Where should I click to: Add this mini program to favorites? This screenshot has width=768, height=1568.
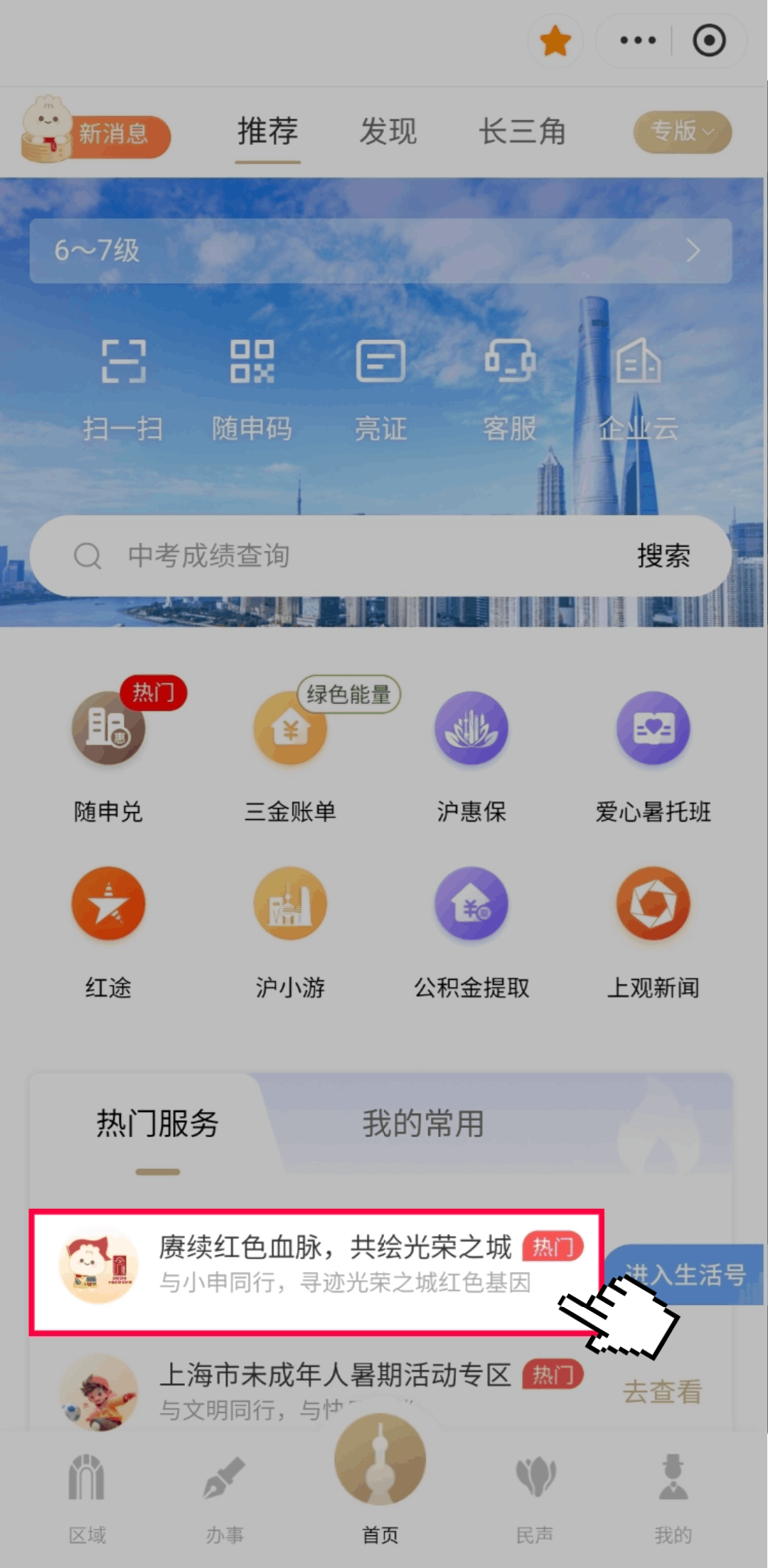pos(555,41)
